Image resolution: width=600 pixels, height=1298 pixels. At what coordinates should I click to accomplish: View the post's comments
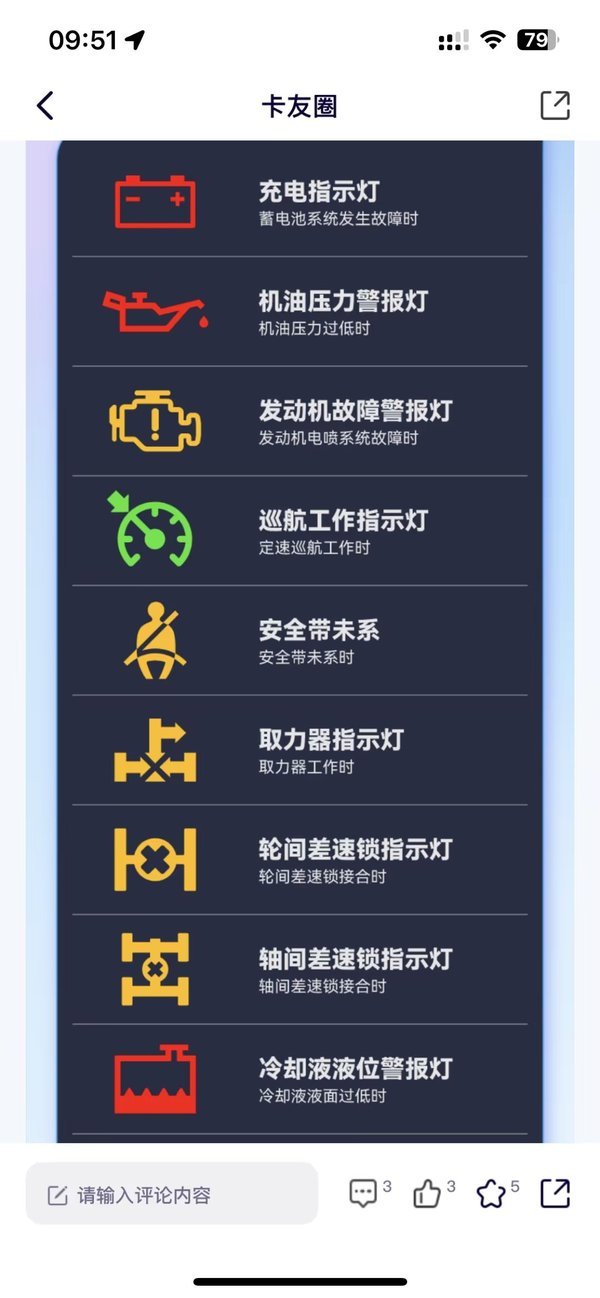363,1193
